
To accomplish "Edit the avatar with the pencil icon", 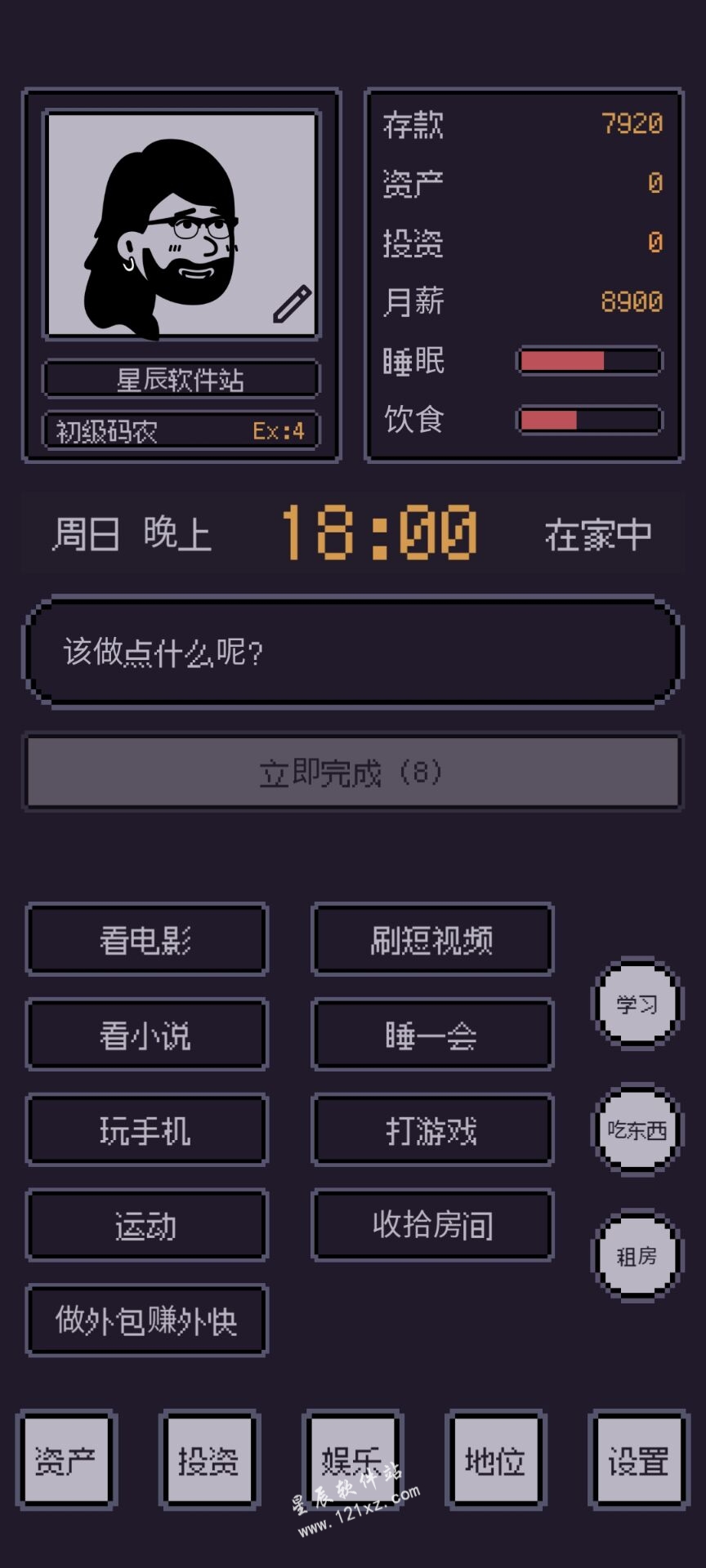I will (292, 305).
